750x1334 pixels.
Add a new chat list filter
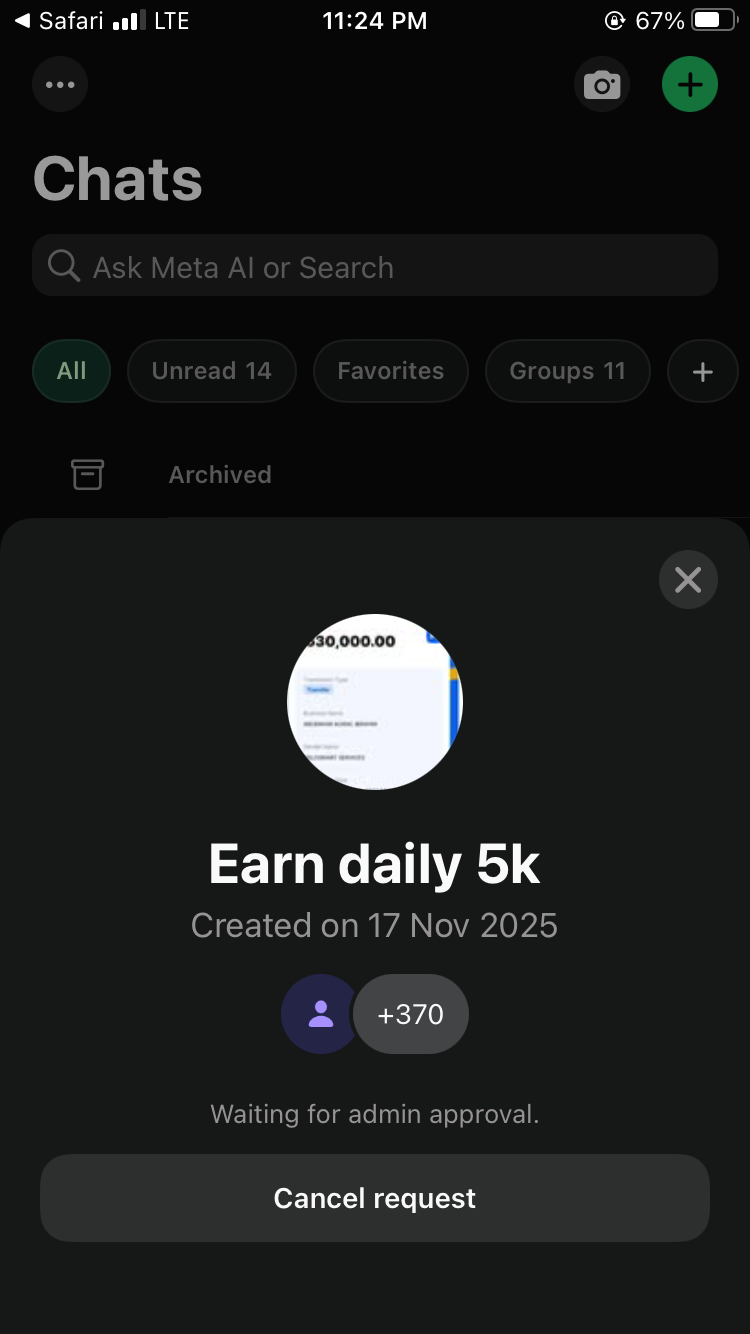click(703, 372)
